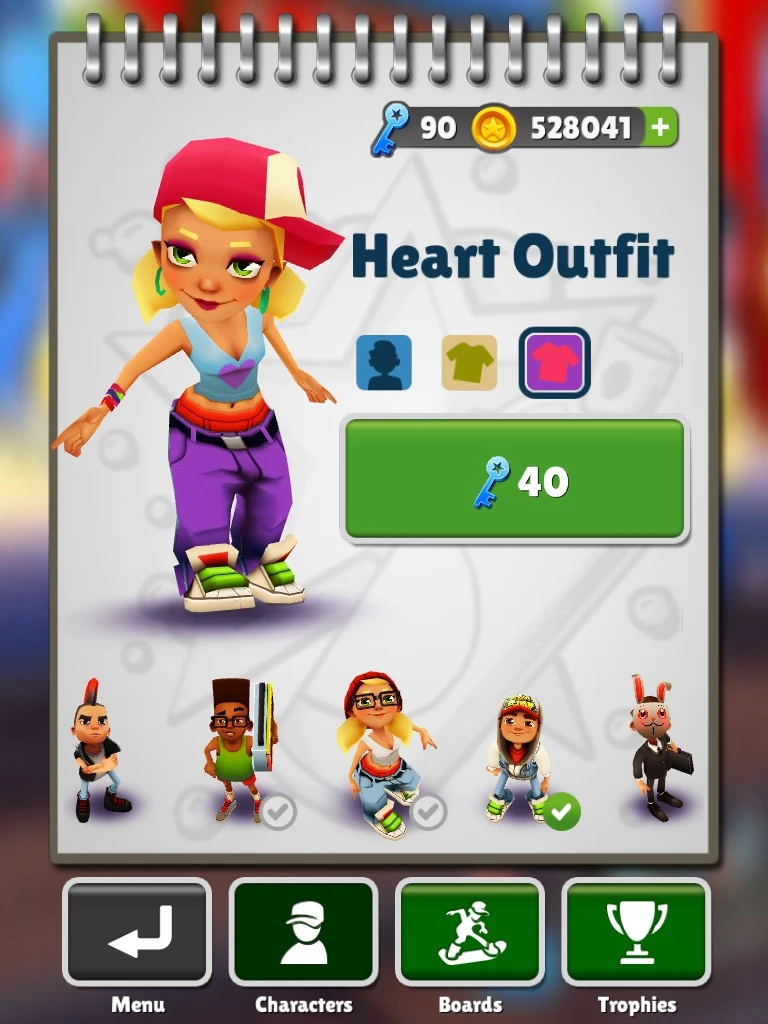Screen dimensions: 768x1024
Task: Open the Characters section
Action: [x=303, y=931]
